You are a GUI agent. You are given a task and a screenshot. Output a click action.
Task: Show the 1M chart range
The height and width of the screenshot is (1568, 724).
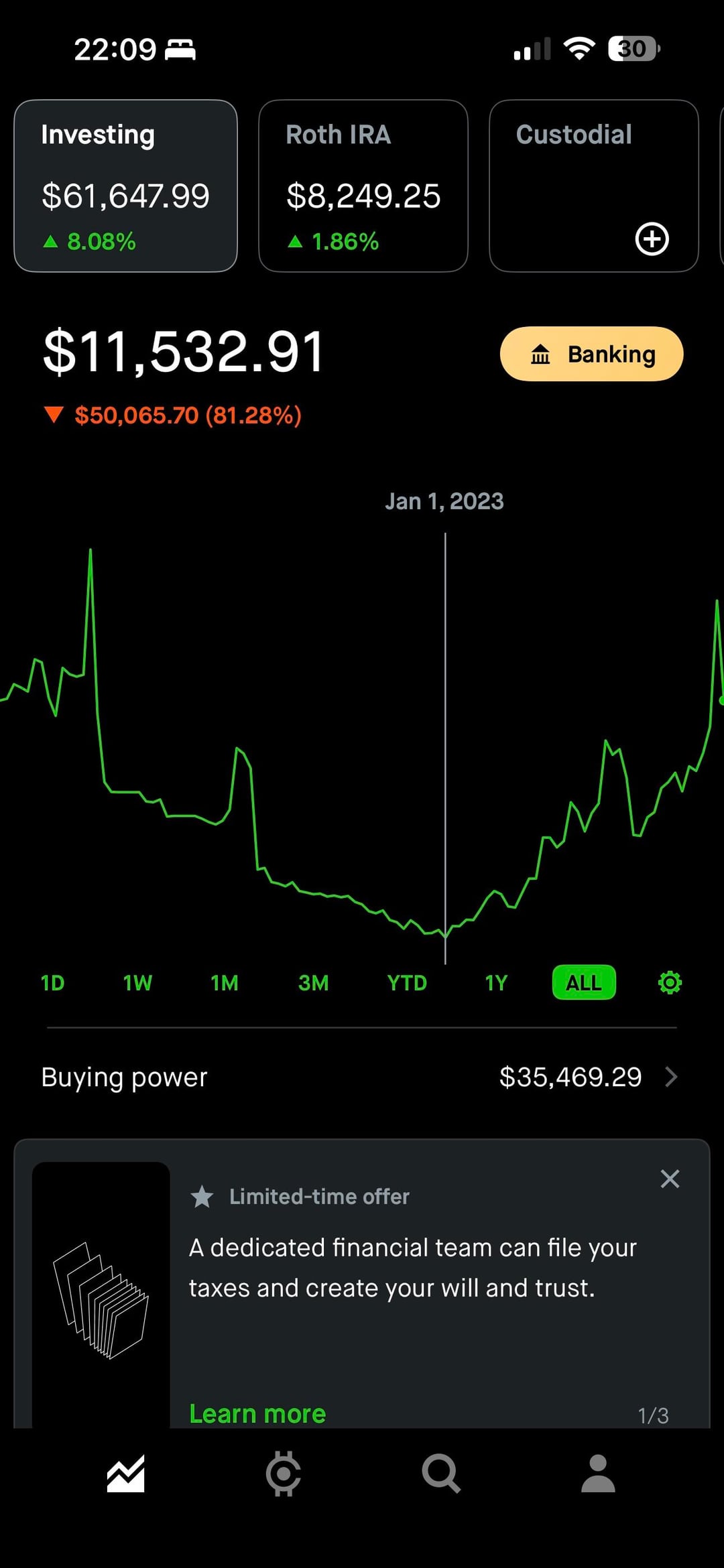click(x=225, y=982)
